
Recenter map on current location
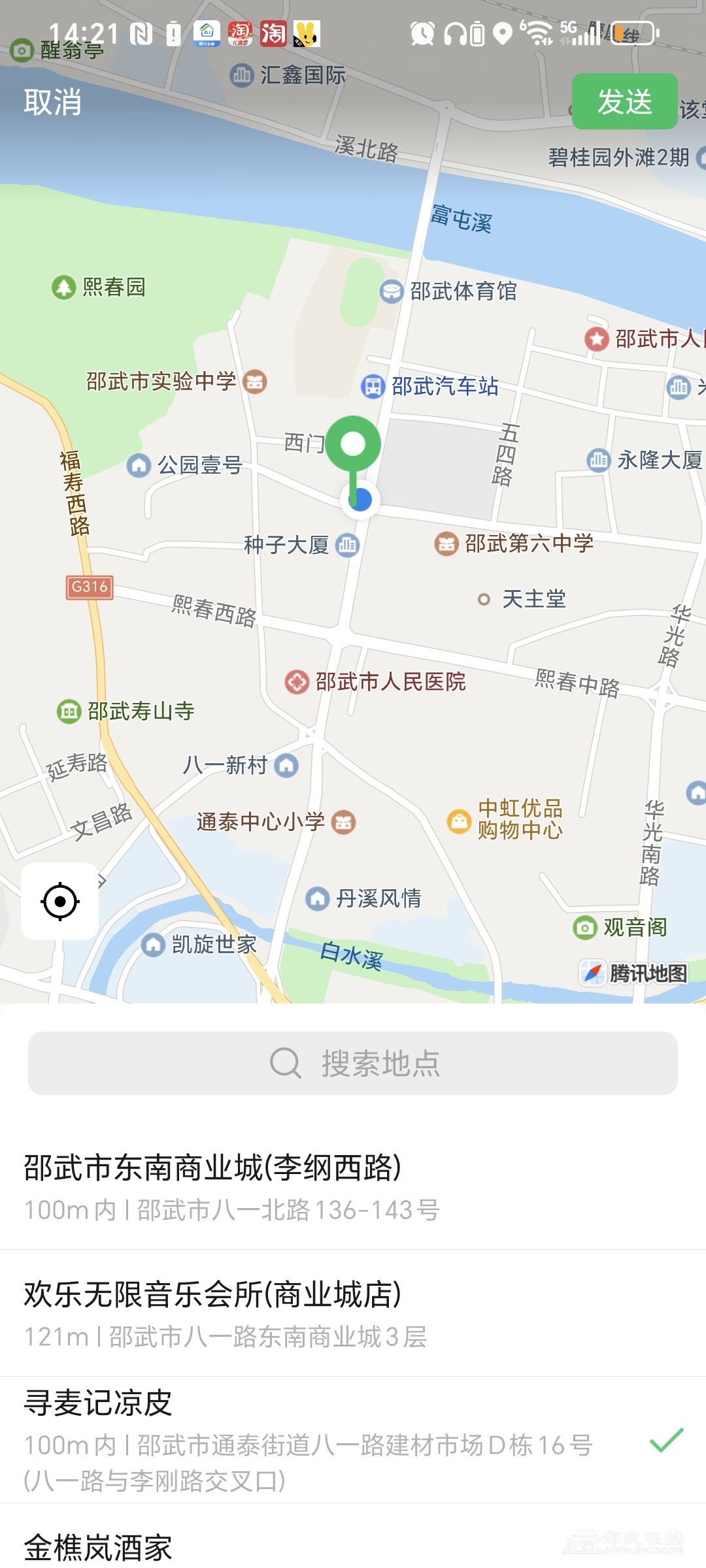[x=60, y=902]
